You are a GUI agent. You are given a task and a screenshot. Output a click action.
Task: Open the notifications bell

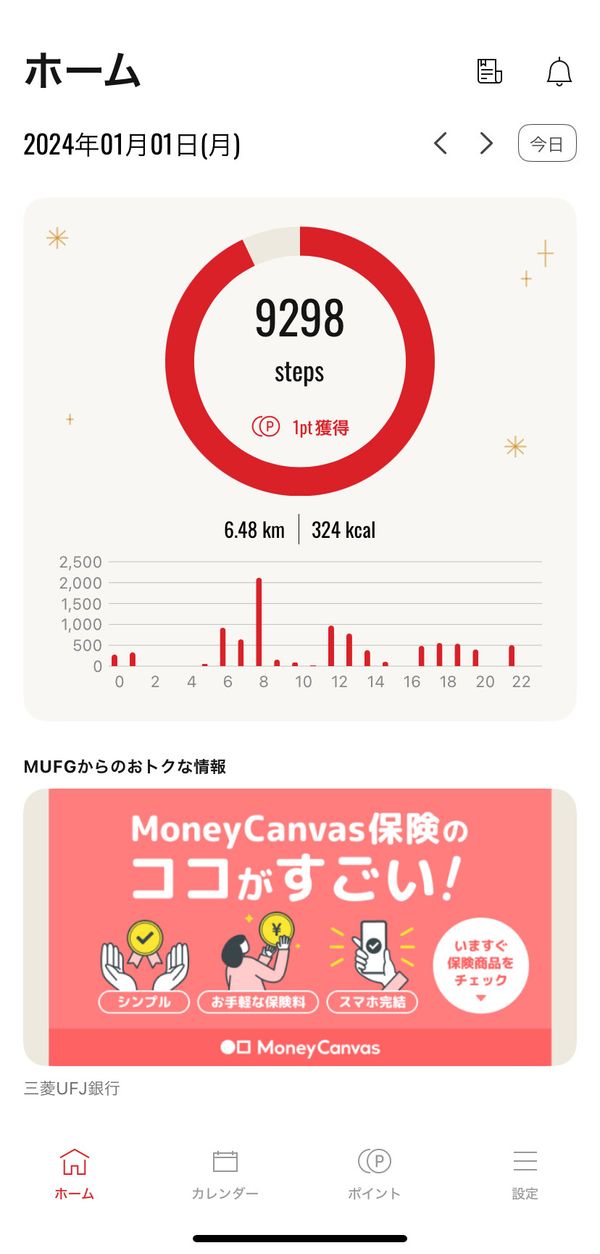pos(559,72)
